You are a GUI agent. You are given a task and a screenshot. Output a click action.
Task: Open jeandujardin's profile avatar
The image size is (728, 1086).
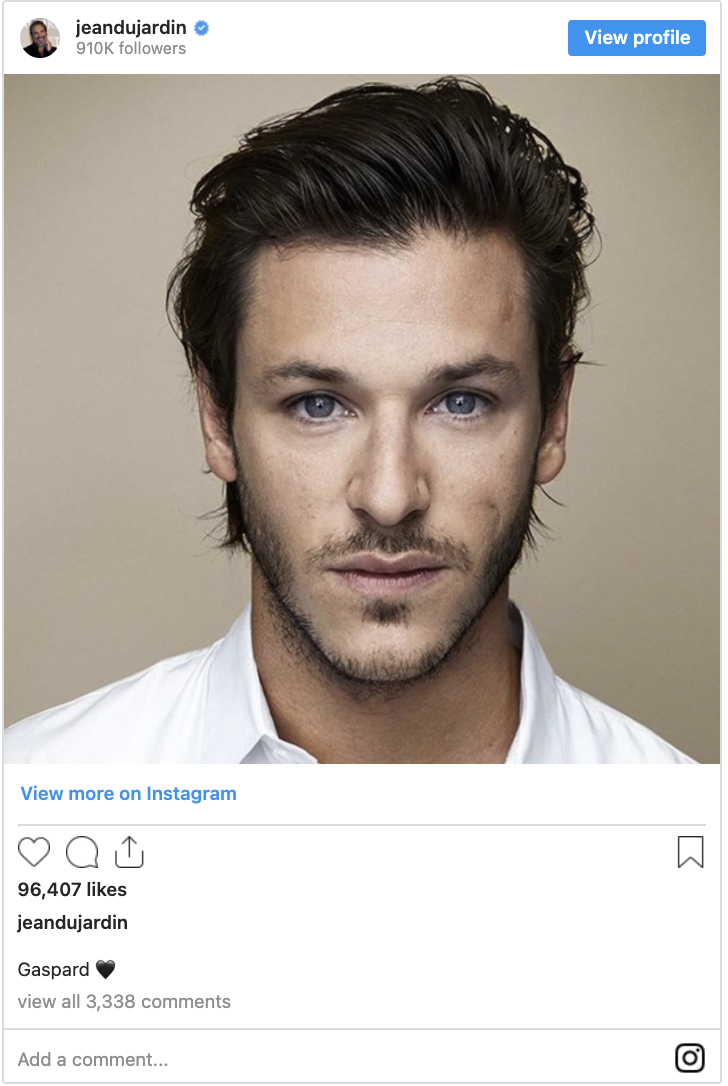coord(40,38)
